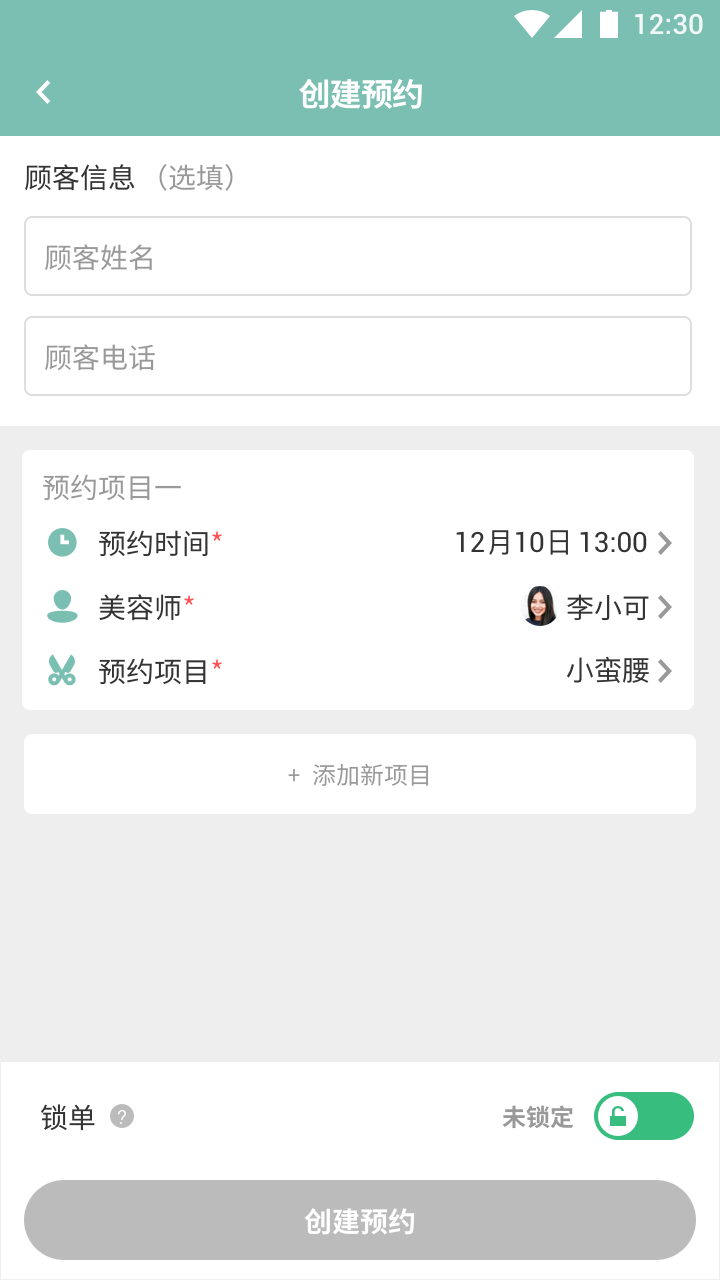Change the 预约时间 appointment time
Screen dimensions: 720x1280
[560, 543]
